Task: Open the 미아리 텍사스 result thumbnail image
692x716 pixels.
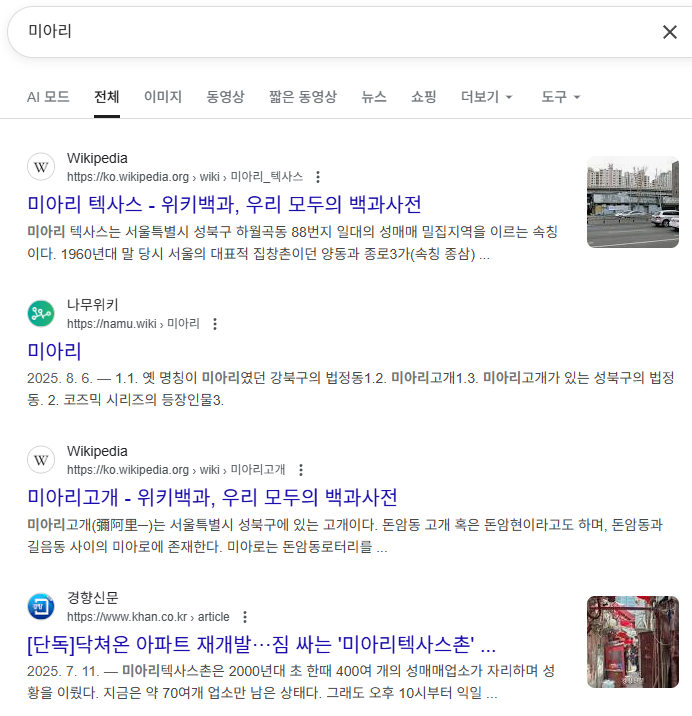Action: (632, 202)
